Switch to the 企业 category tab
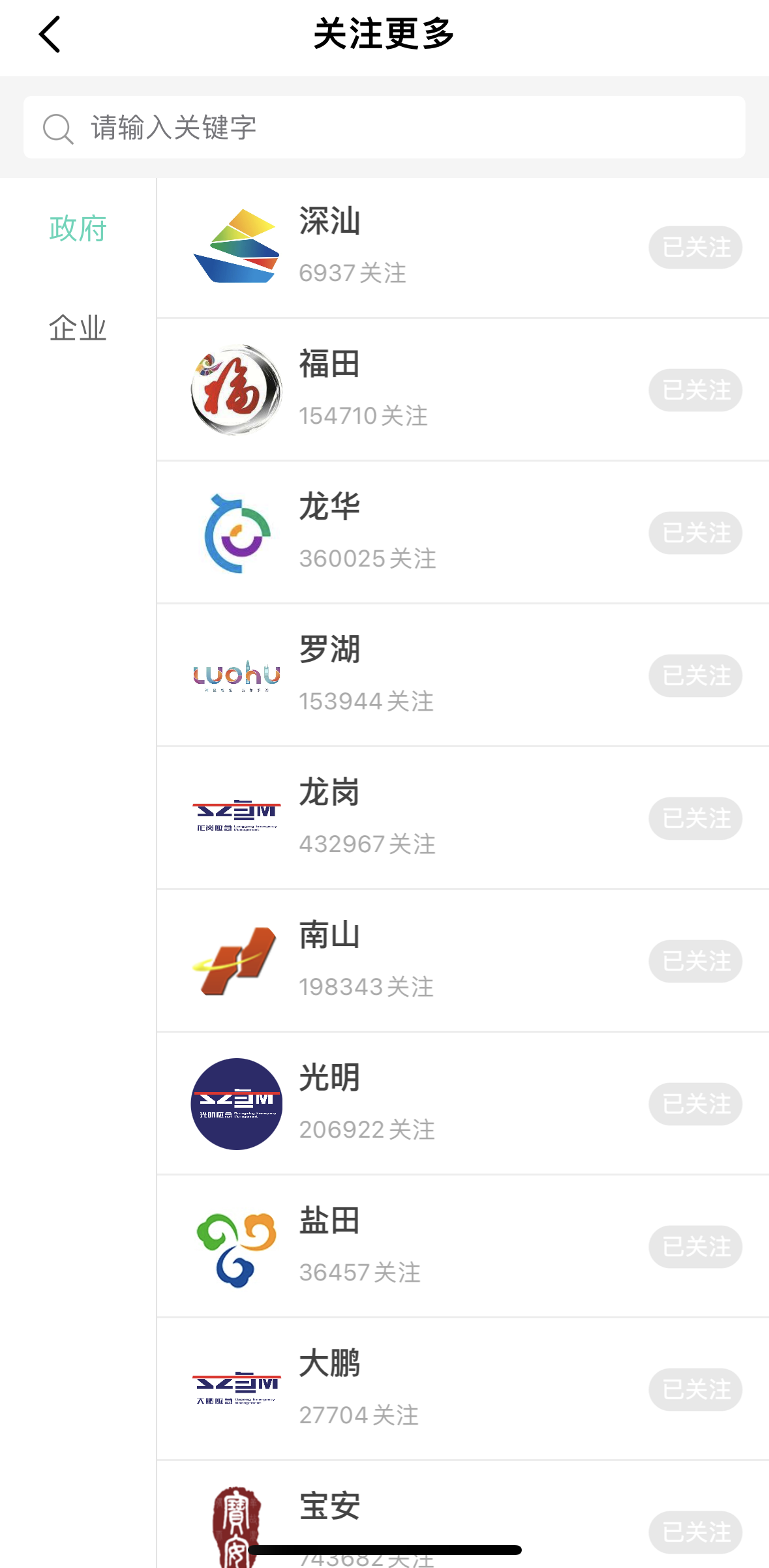 78,328
